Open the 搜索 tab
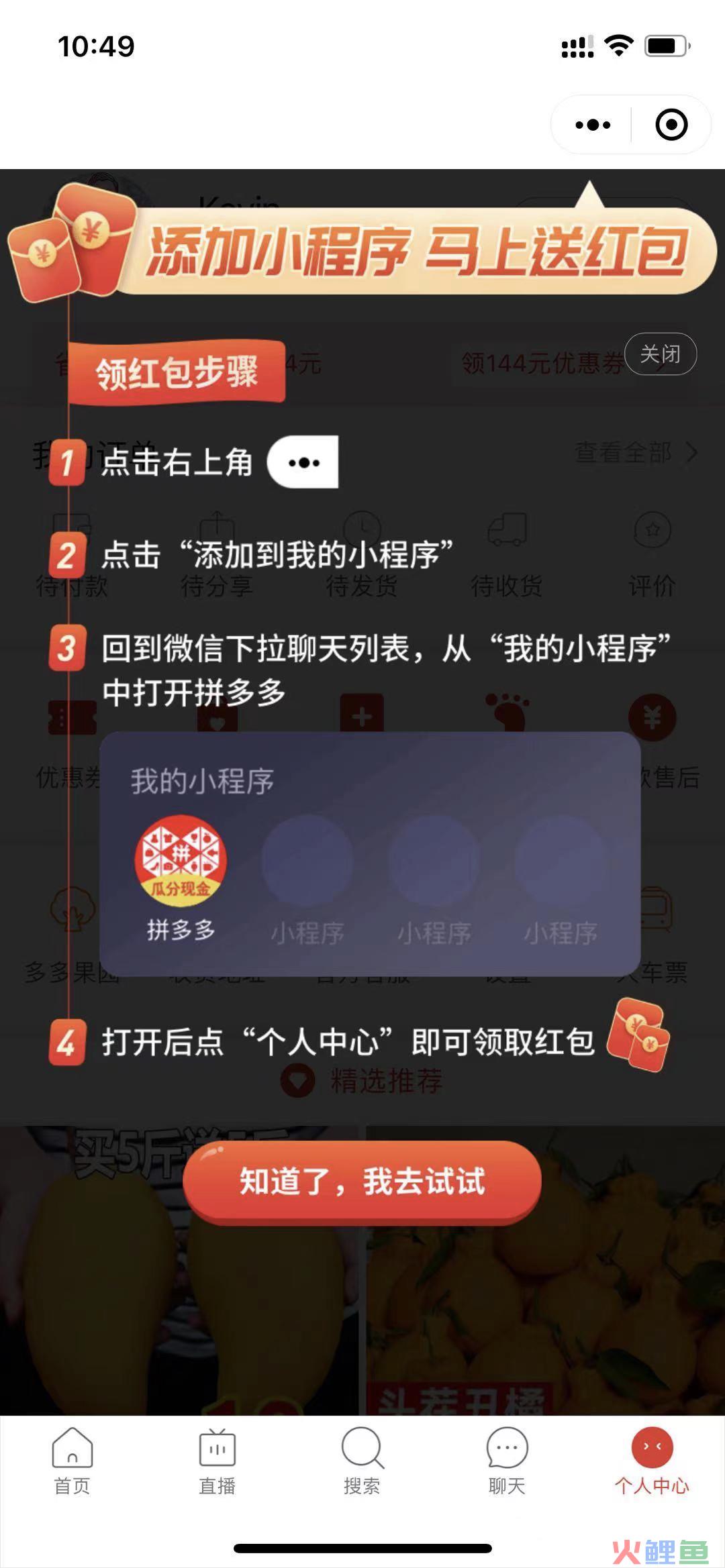 [x=362, y=1461]
